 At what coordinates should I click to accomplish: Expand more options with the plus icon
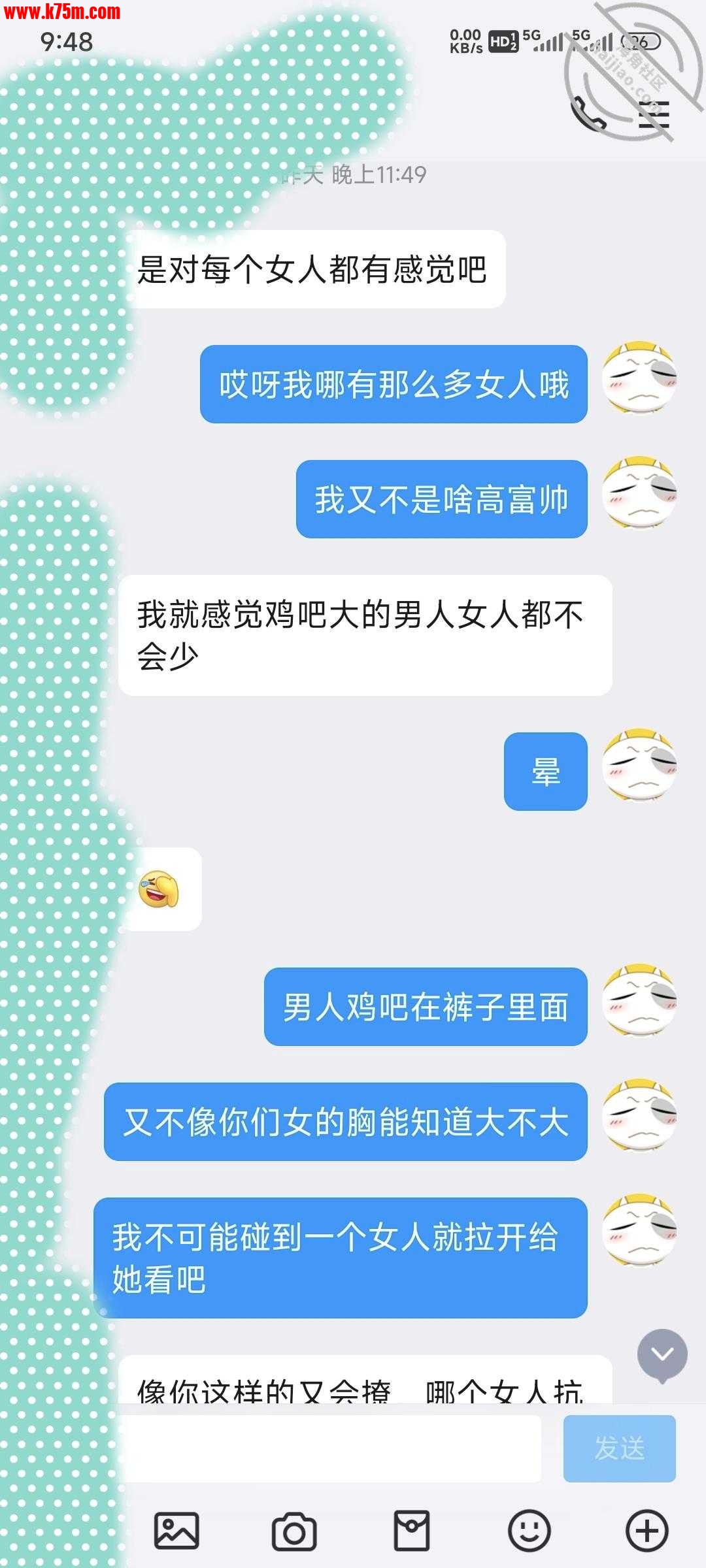(647, 1531)
